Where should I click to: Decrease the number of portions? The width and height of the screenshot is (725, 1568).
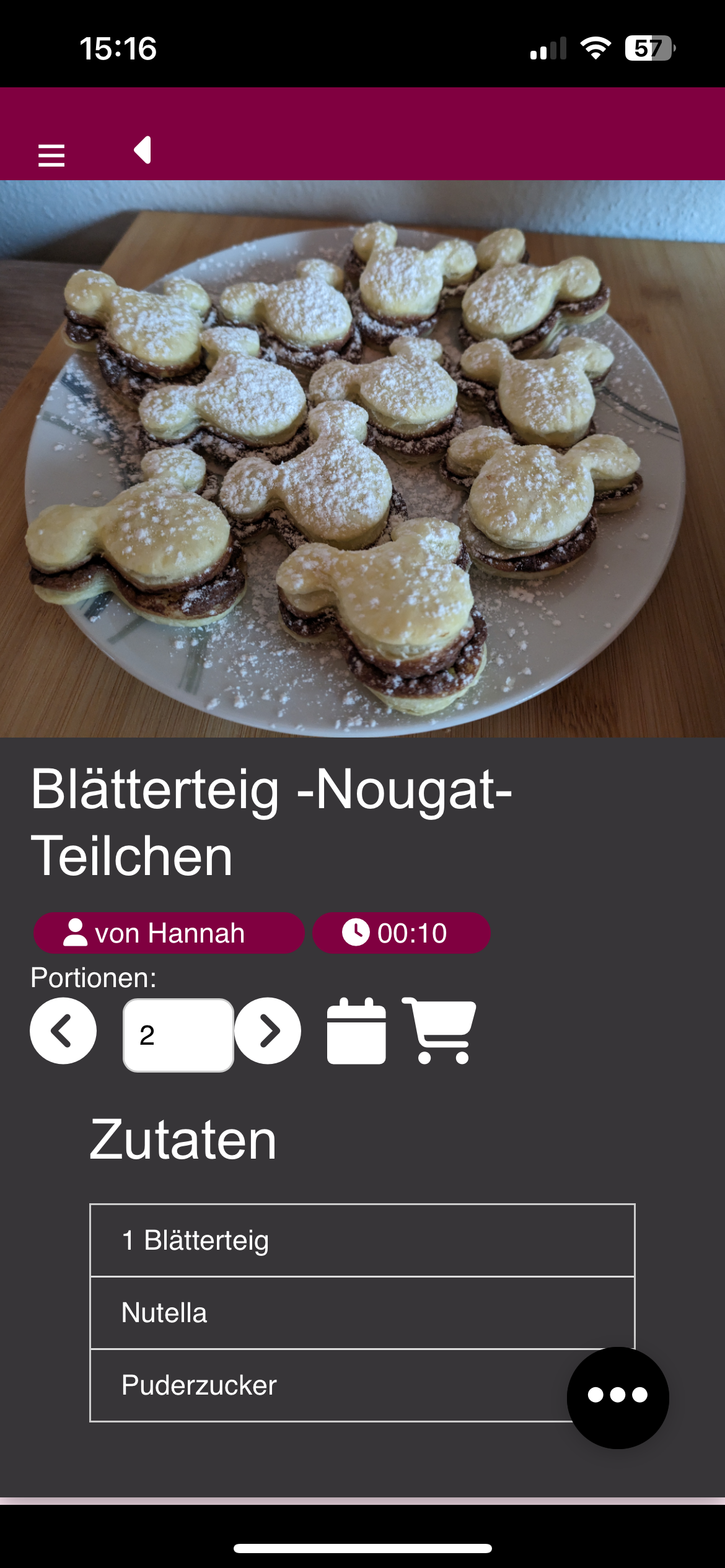pos(63,1031)
